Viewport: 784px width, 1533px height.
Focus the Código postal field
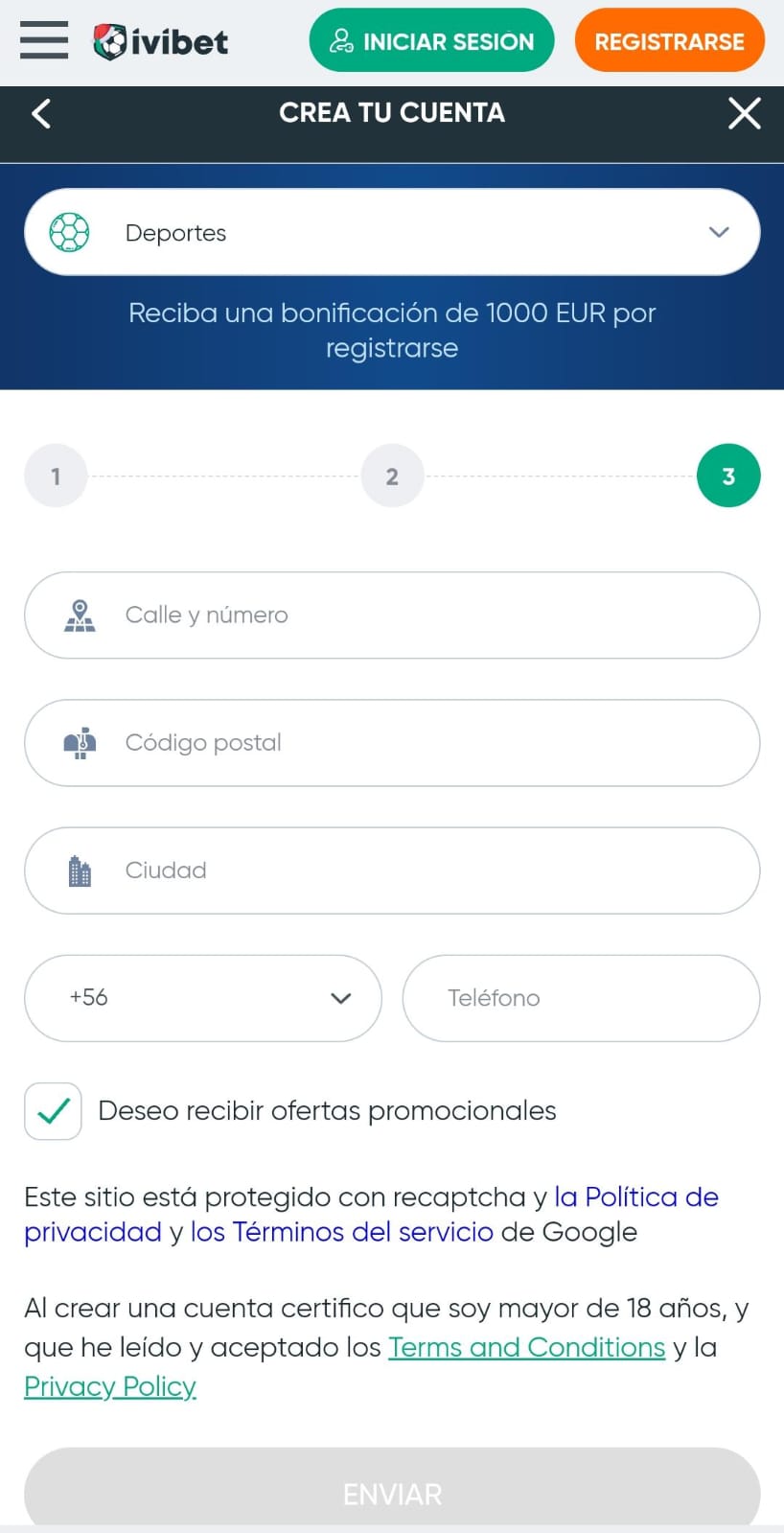click(x=392, y=742)
